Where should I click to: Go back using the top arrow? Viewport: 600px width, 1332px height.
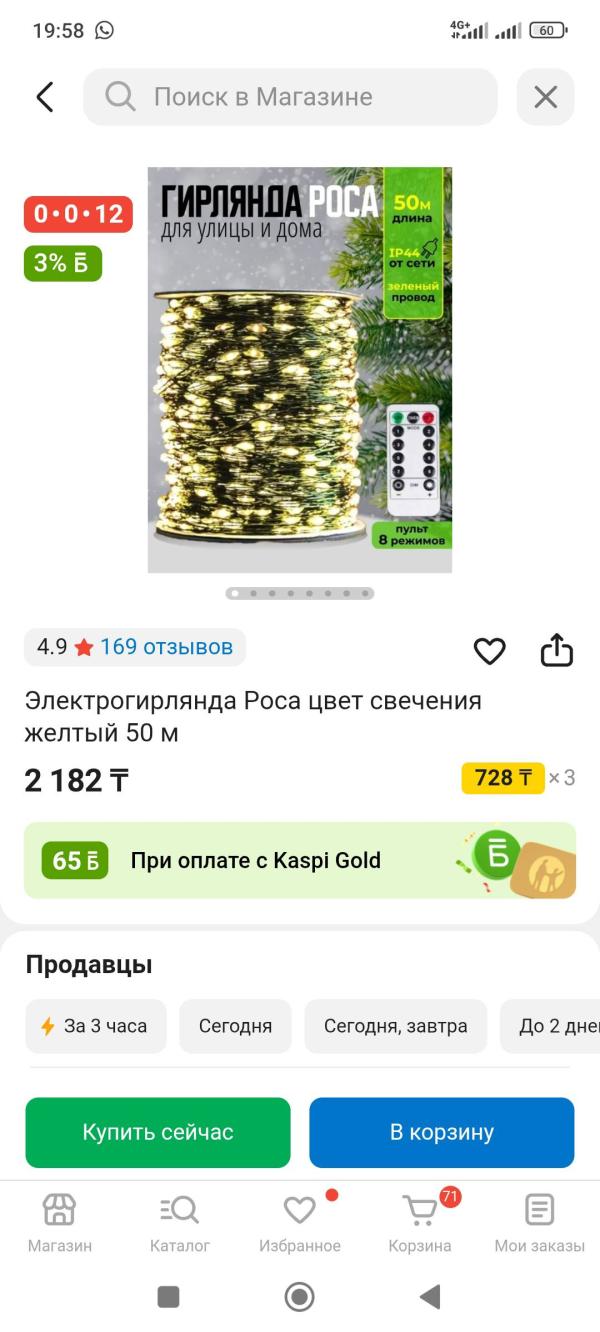45,97
